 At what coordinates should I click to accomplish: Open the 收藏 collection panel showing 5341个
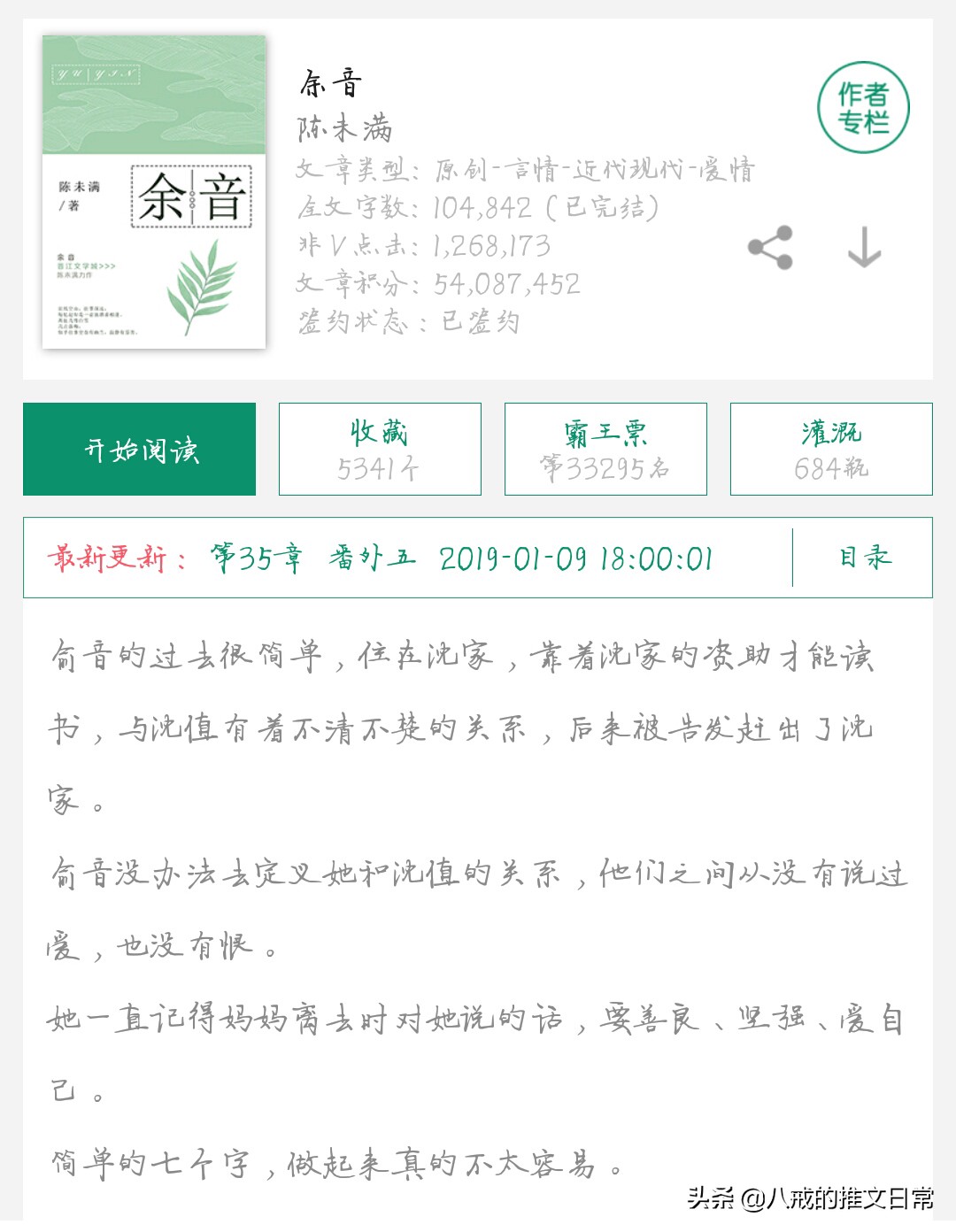pos(380,449)
